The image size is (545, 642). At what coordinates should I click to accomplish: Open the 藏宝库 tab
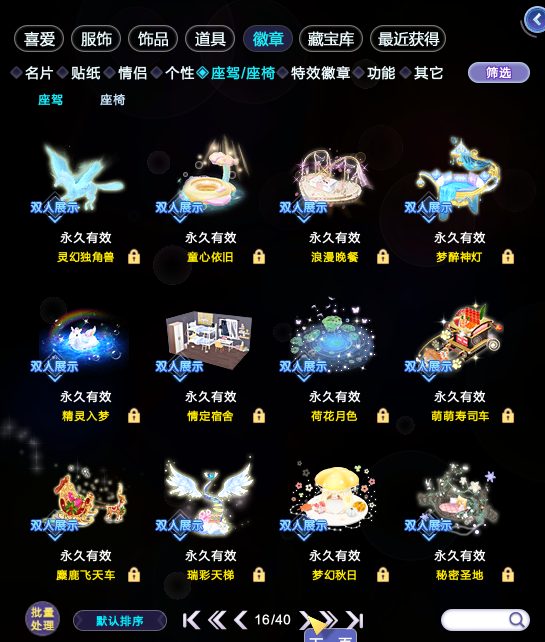coord(331,39)
